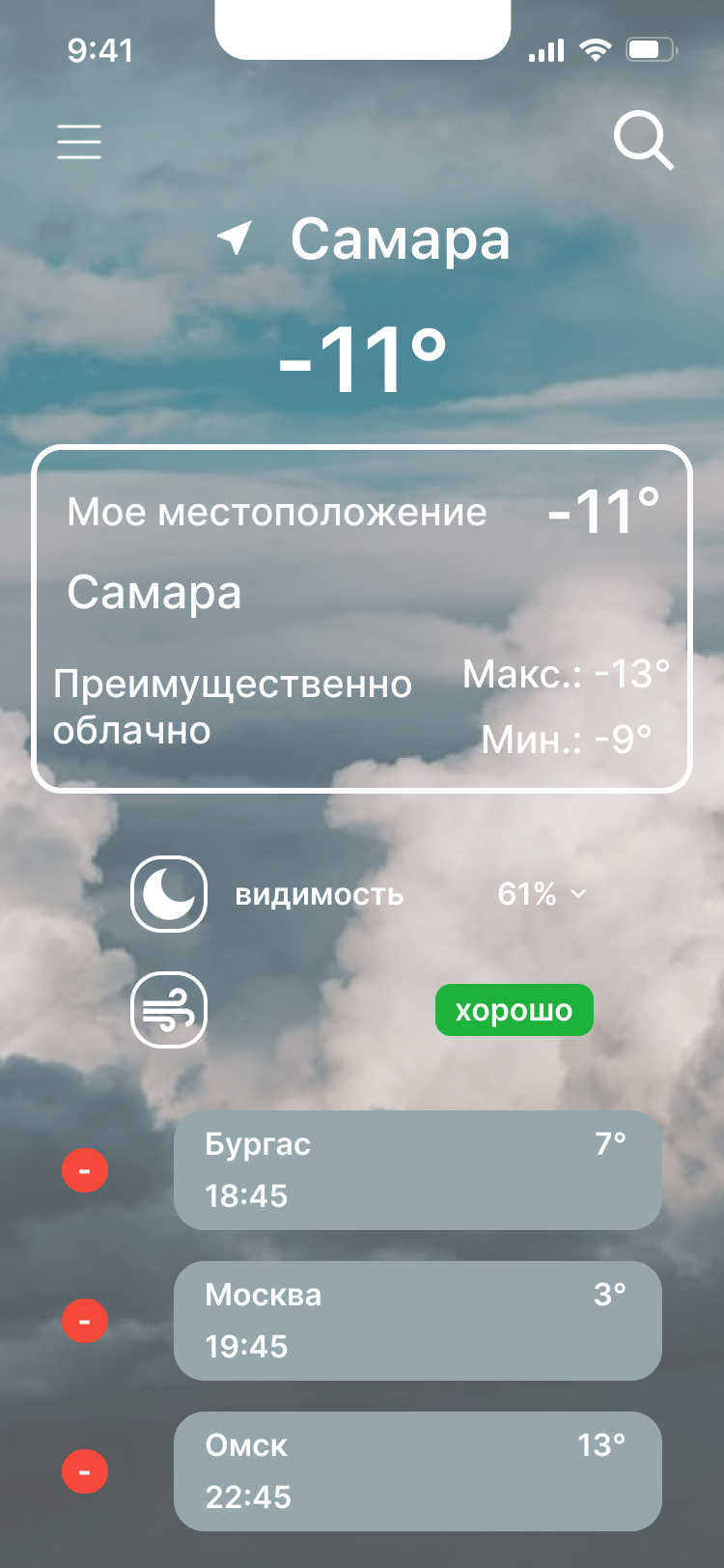724x1568 pixels.
Task: Remove Омск from the city list
Action: [85, 1471]
